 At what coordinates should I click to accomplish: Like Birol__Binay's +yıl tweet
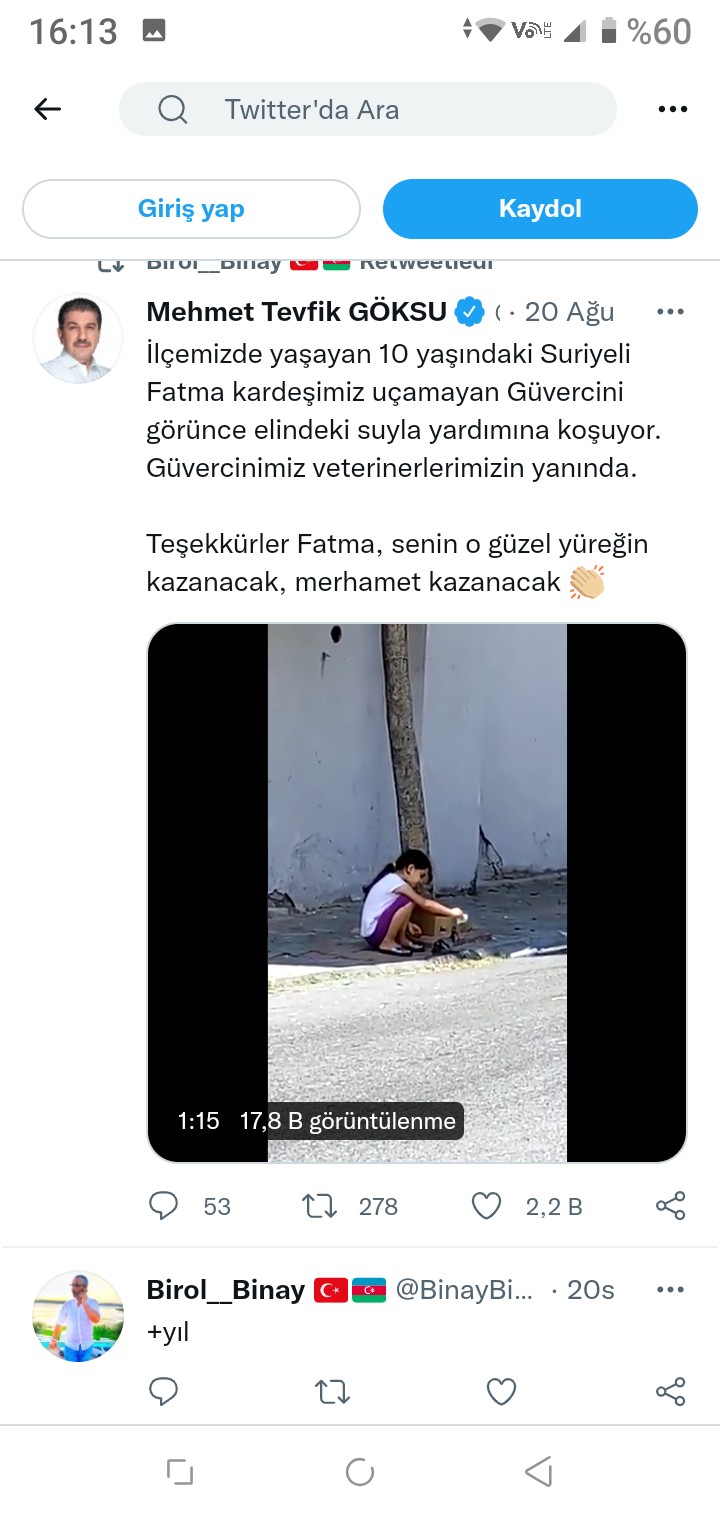tap(500, 1391)
